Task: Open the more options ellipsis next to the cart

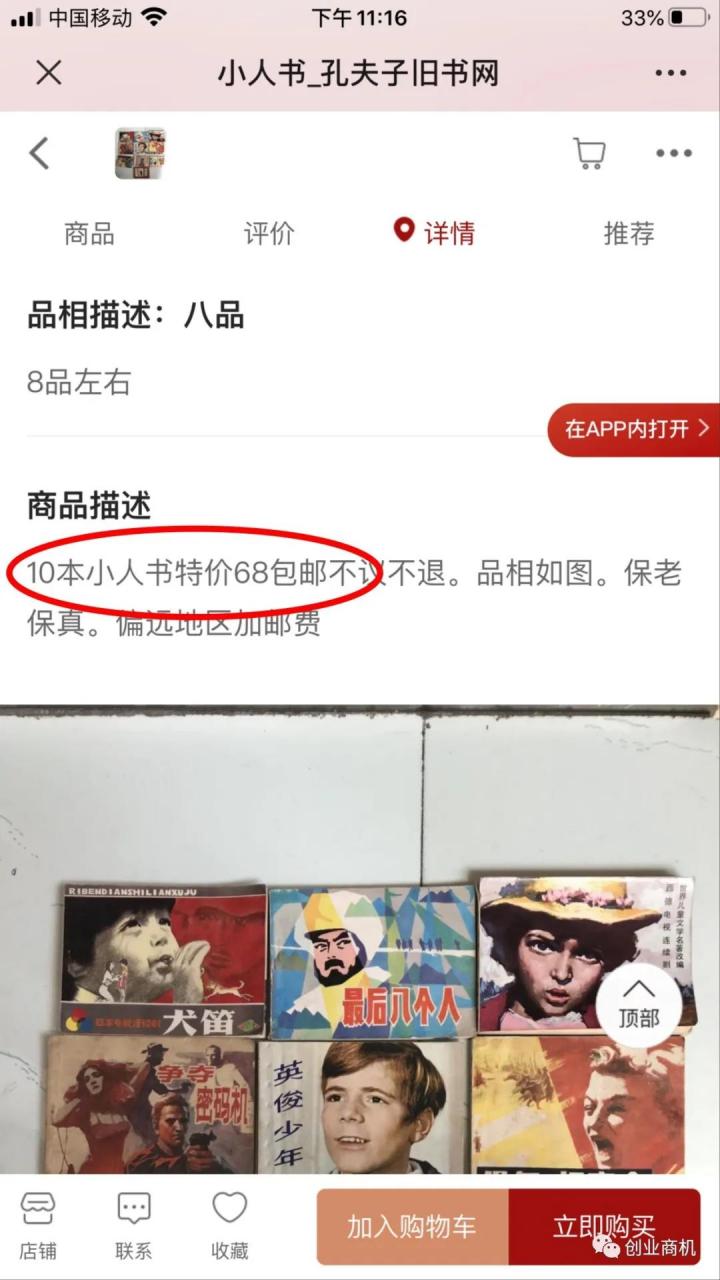Action: point(675,152)
